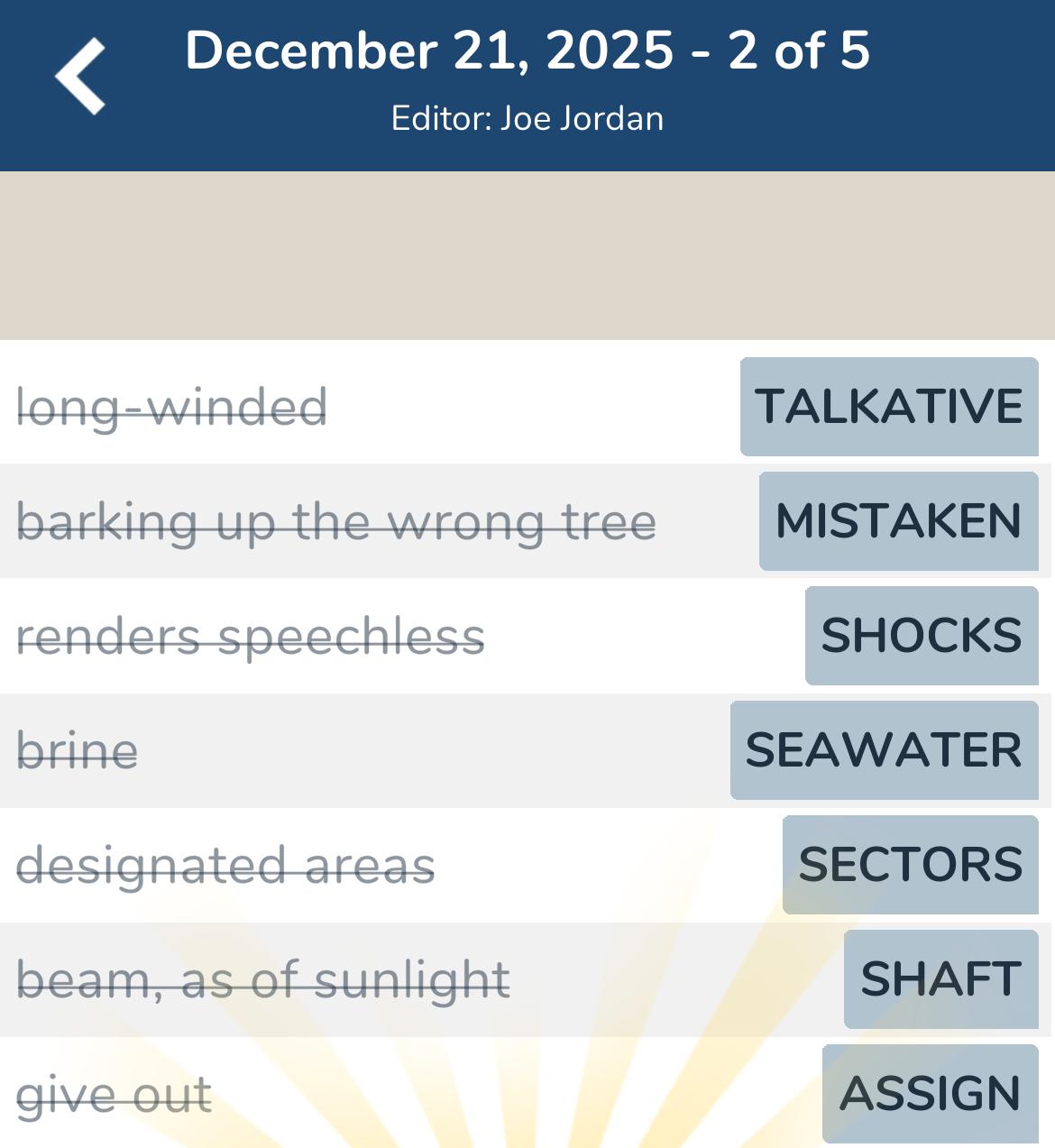Select the SEAWATER answer tile
This screenshot has height=1148, width=1055.
tap(883, 749)
